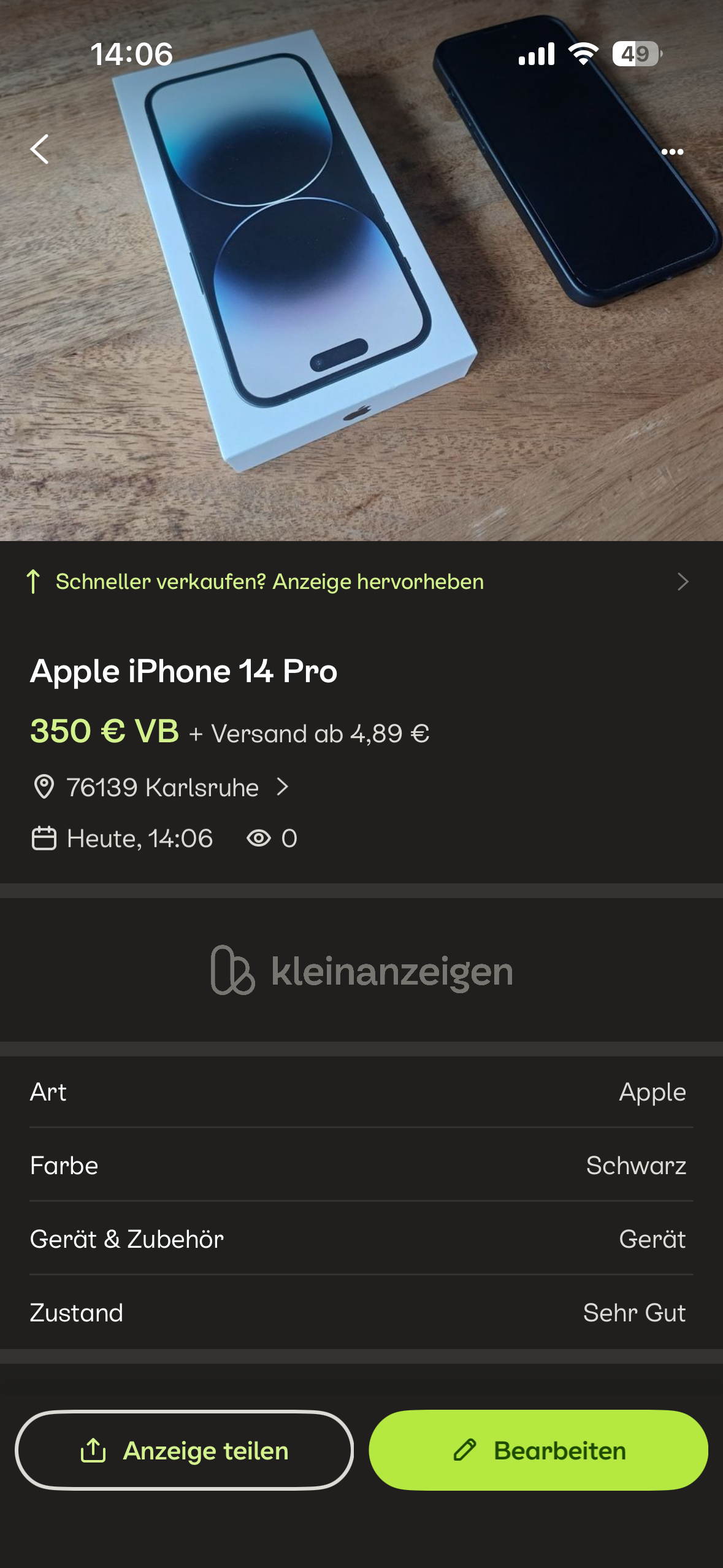
Task: Go back using the top-left arrow
Action: [x=40, y=149]
